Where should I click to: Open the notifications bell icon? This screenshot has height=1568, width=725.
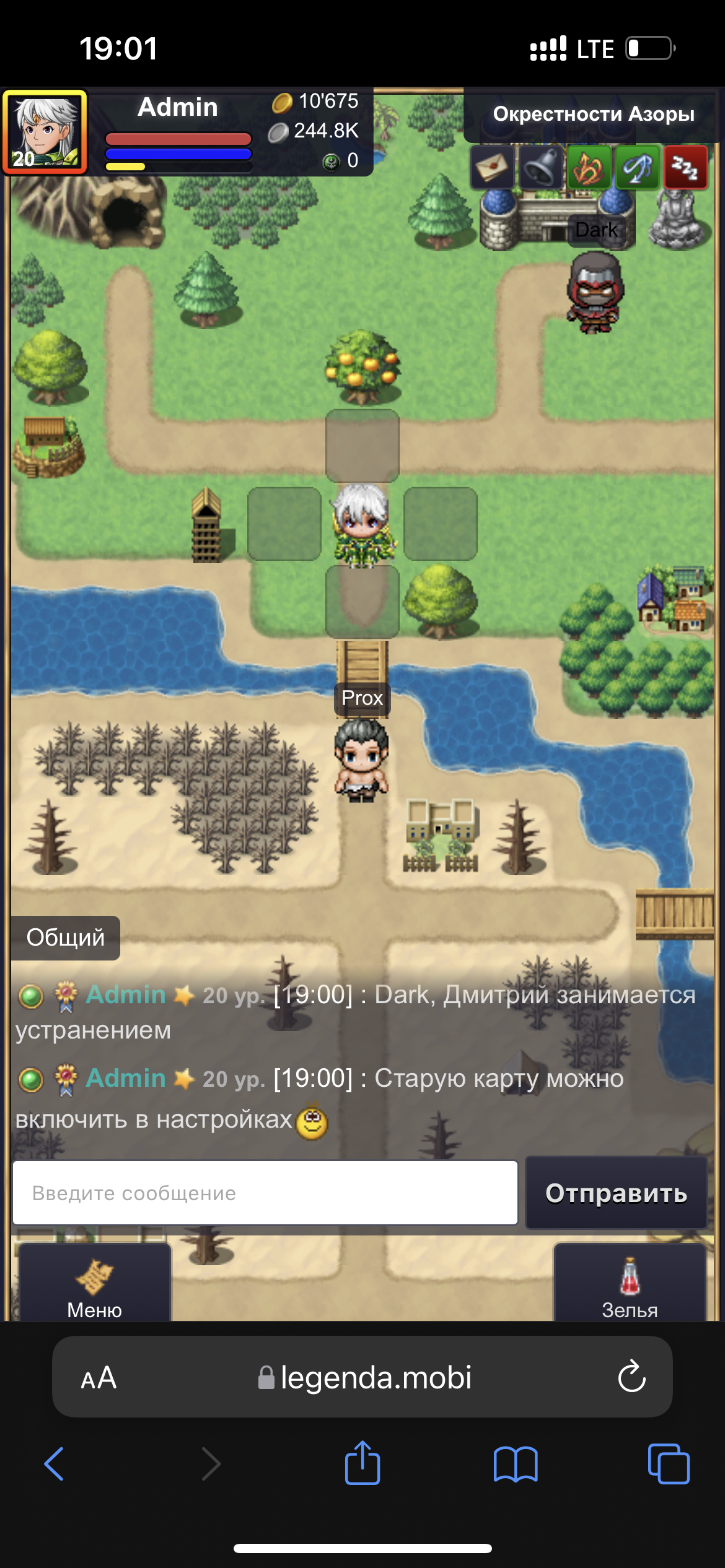tap(541, 167)
